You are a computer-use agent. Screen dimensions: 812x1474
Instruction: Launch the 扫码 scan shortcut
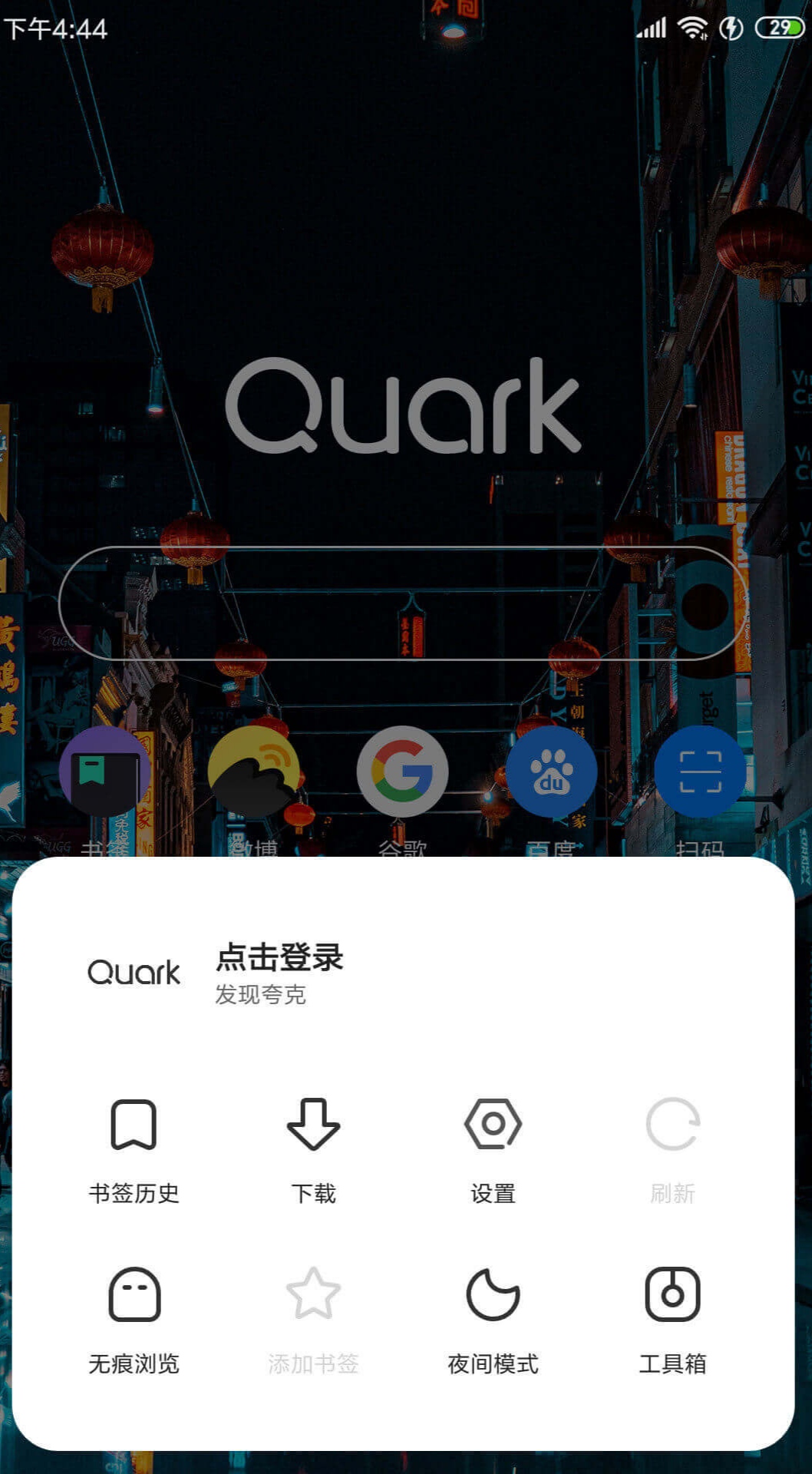[700, 772]
